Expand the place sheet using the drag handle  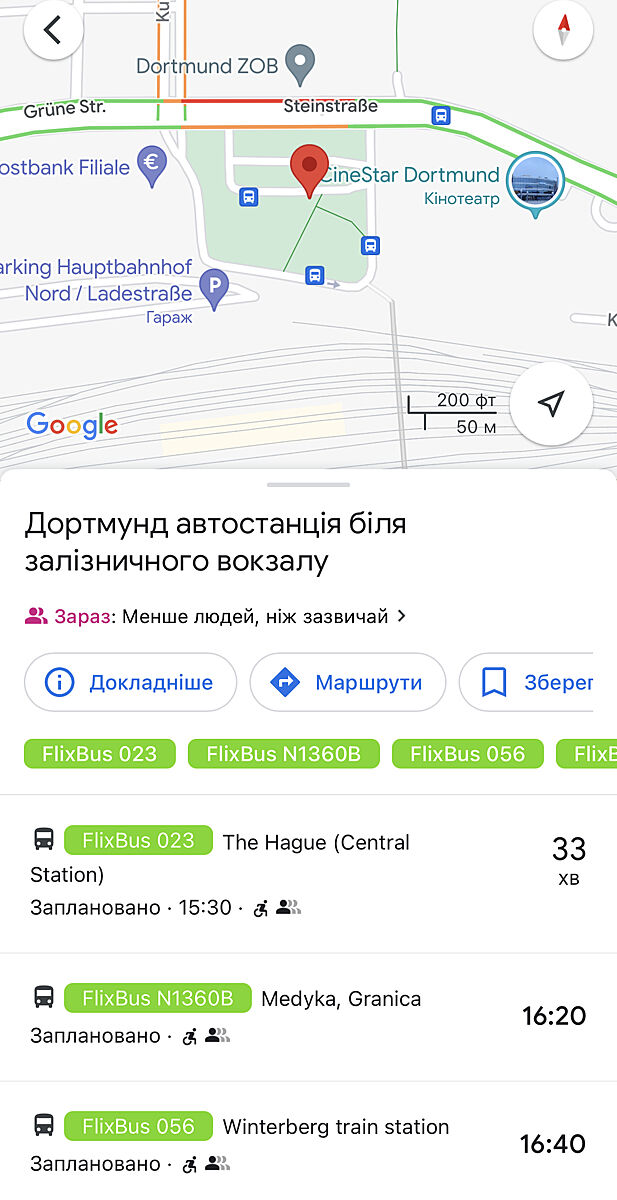tap(308, 485)
